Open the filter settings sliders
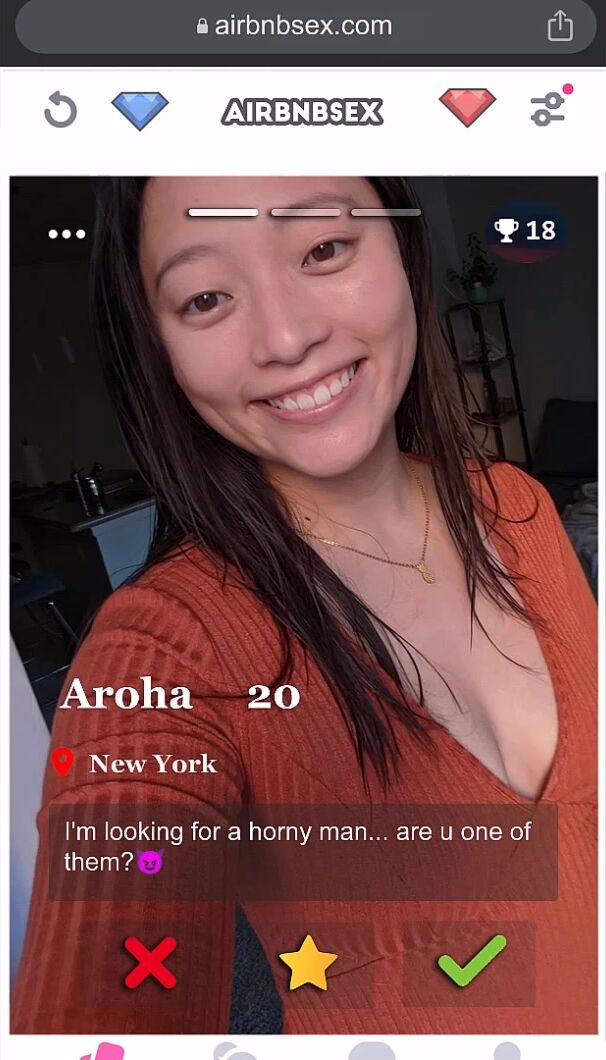Screen dimensions: 606x1060 coord(548,108)
